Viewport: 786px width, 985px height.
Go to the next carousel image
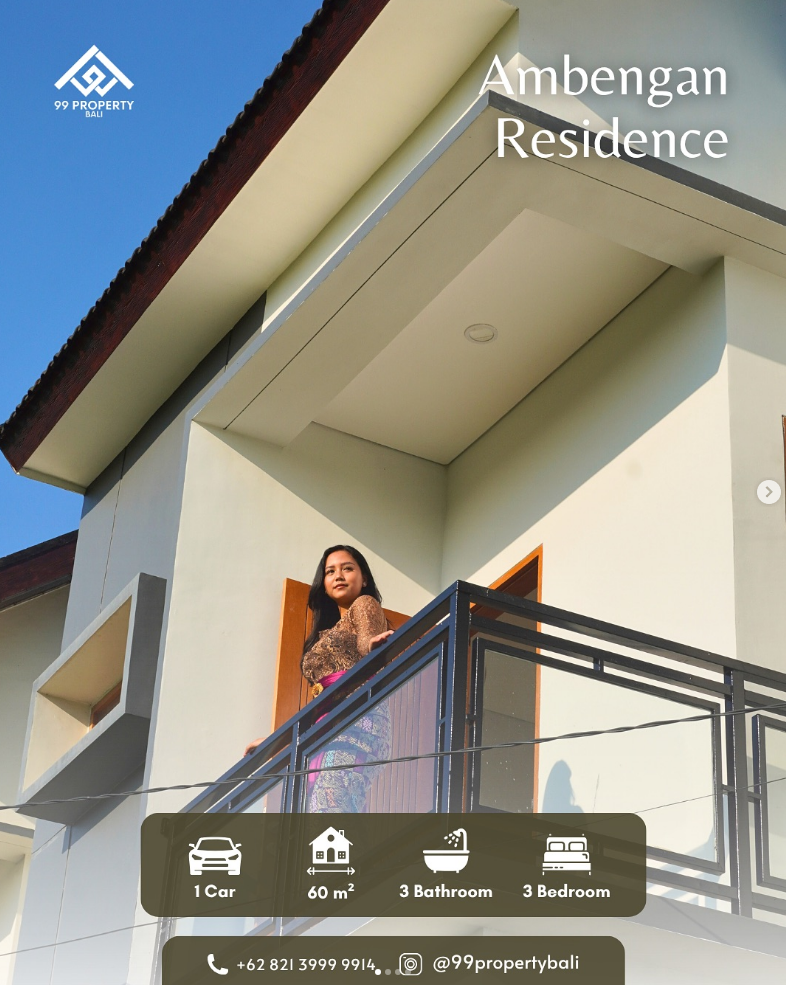pos(768,491)
